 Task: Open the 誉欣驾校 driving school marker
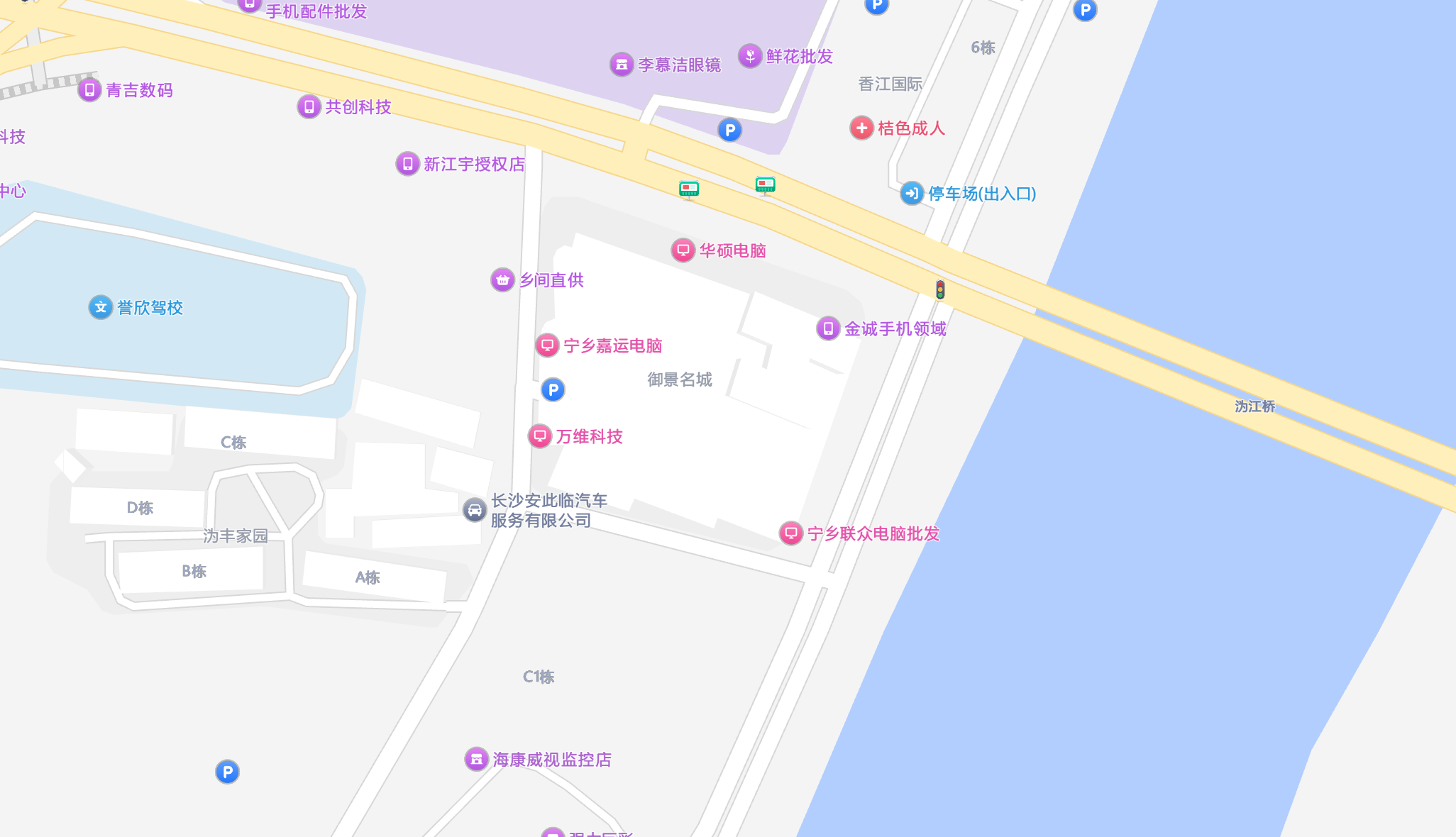(101, 307)
